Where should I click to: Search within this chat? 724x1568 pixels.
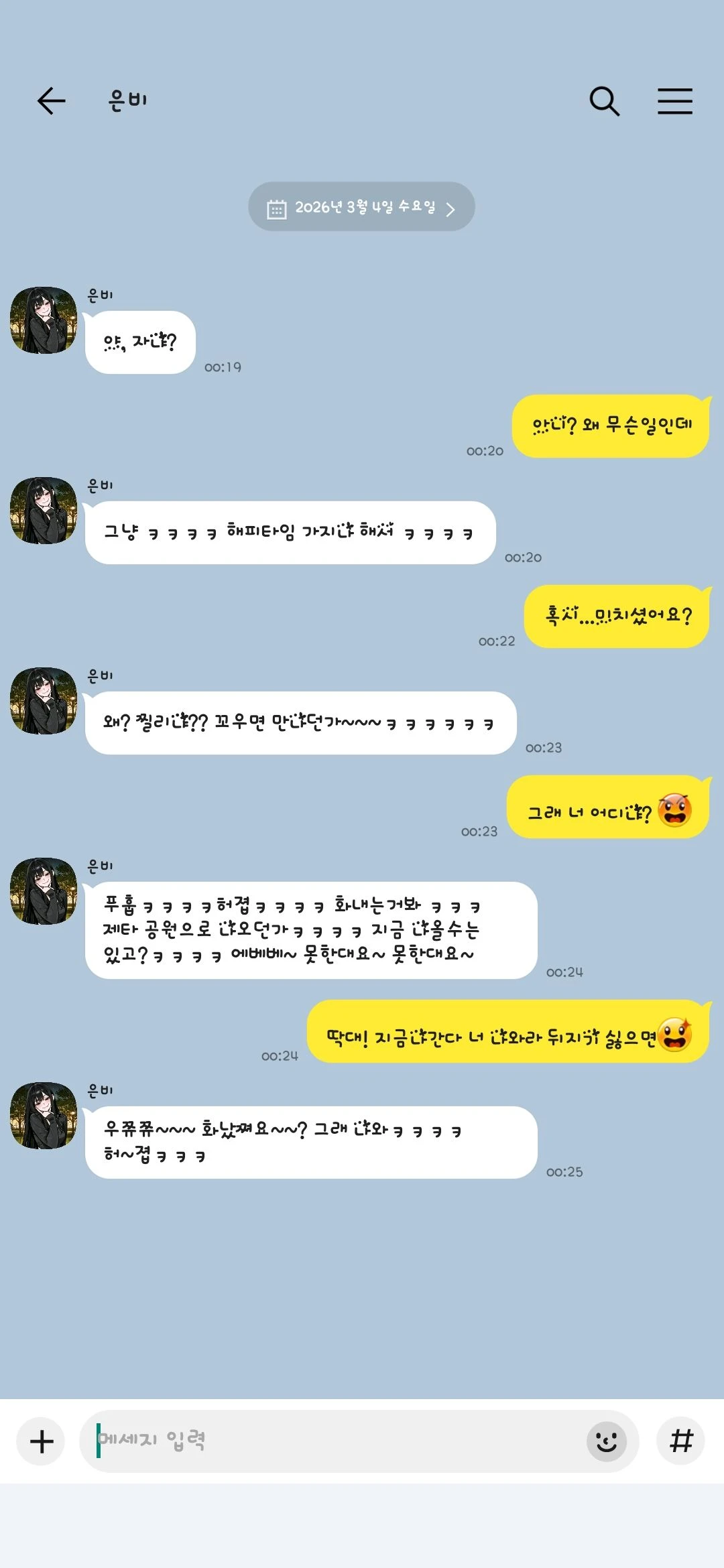(x=604, y=101)
